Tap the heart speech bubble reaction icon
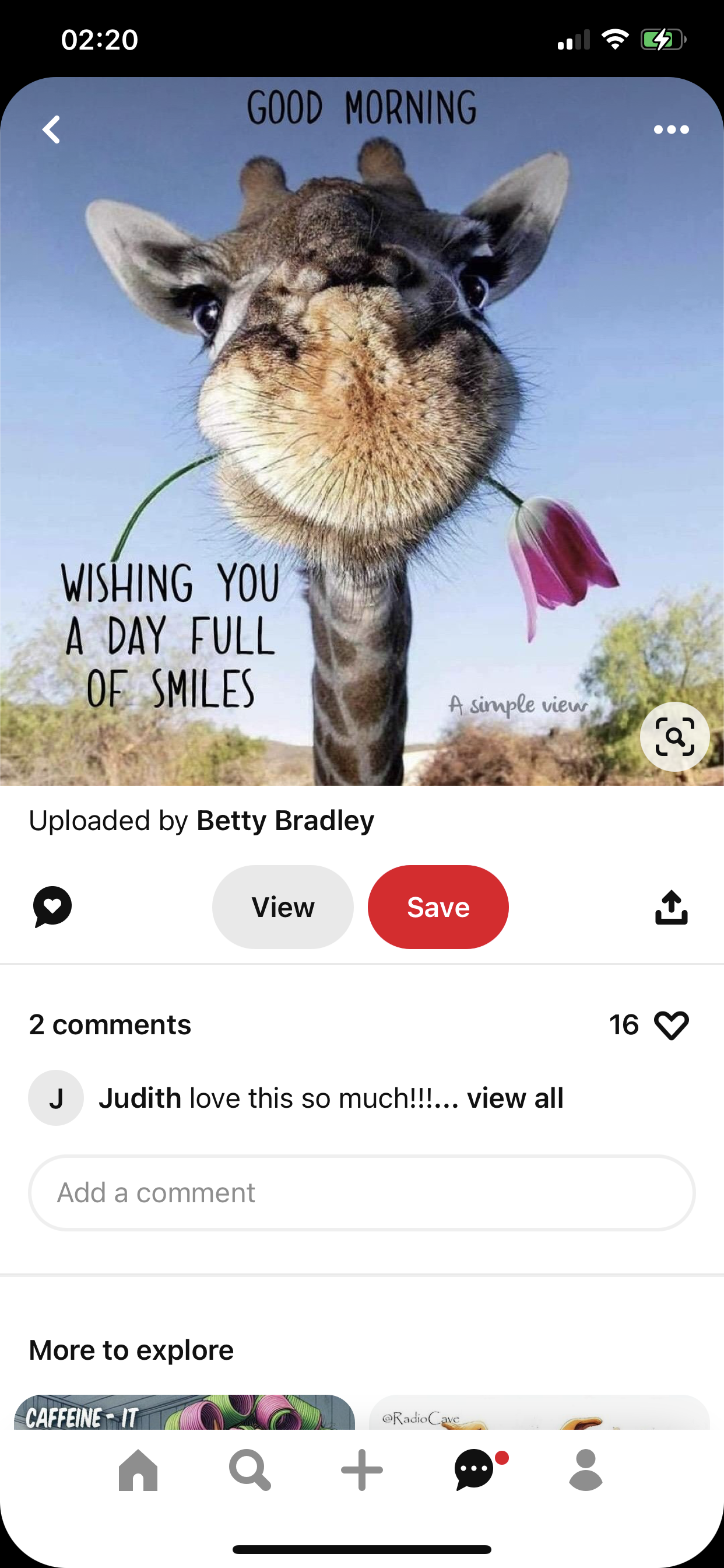Screen dimensions: 724x1568 [52, 907]
